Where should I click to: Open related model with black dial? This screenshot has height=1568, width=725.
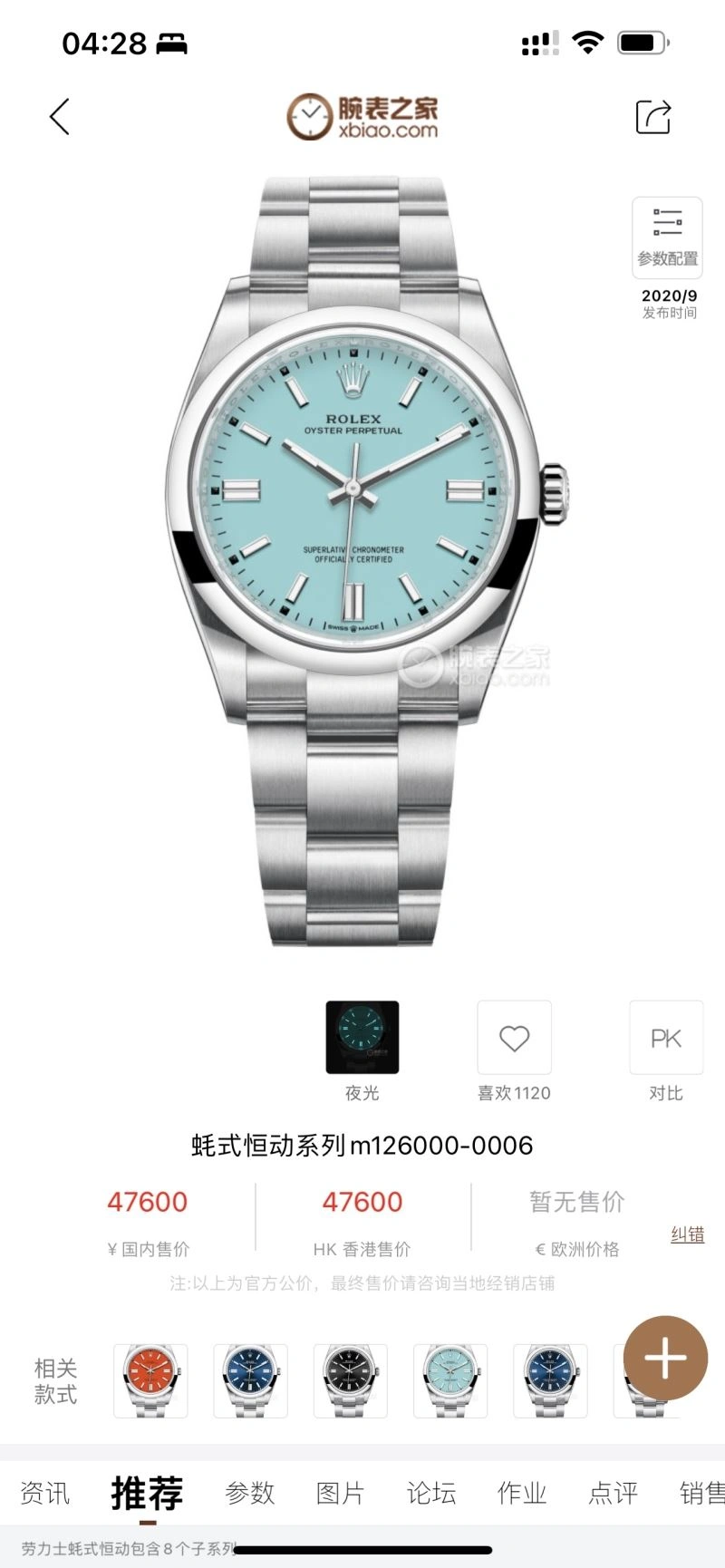click(350, 1380)
